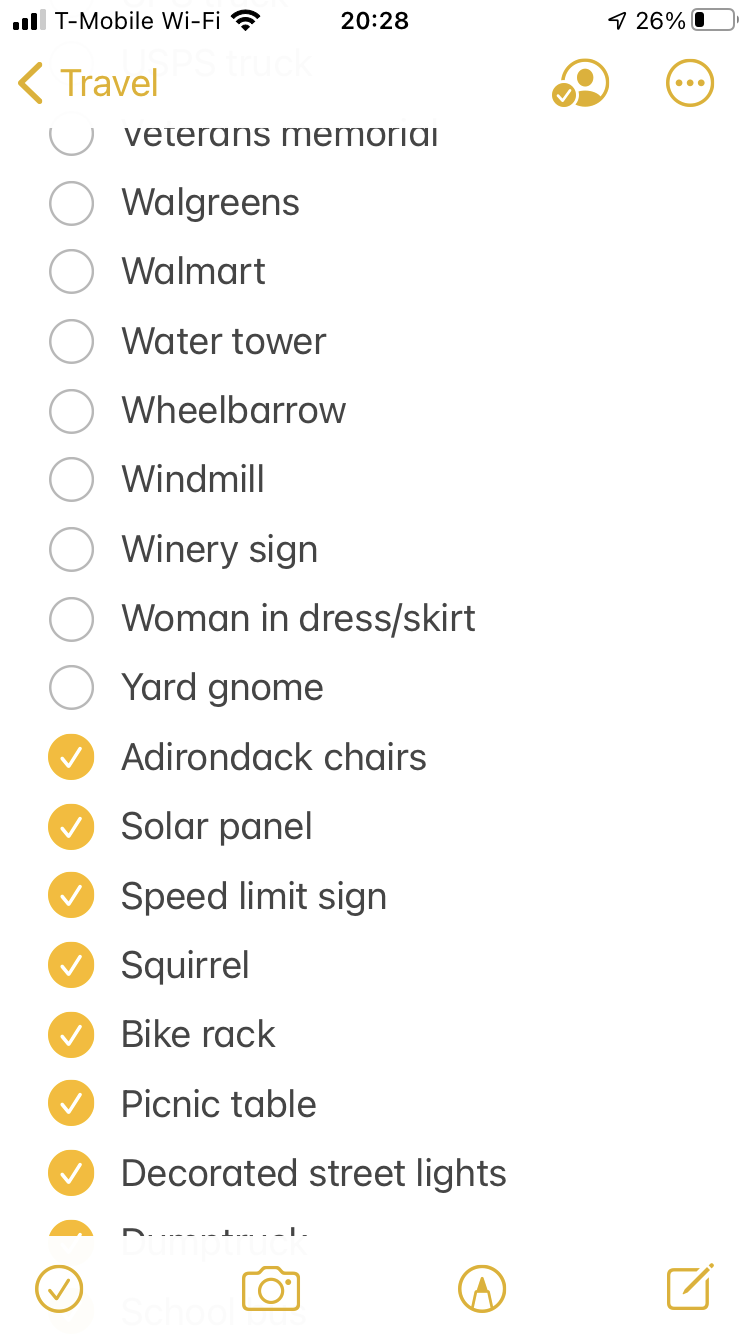Untick the Bike rack checkbox
750x1334 pixels.
(x=71, y=1035)
